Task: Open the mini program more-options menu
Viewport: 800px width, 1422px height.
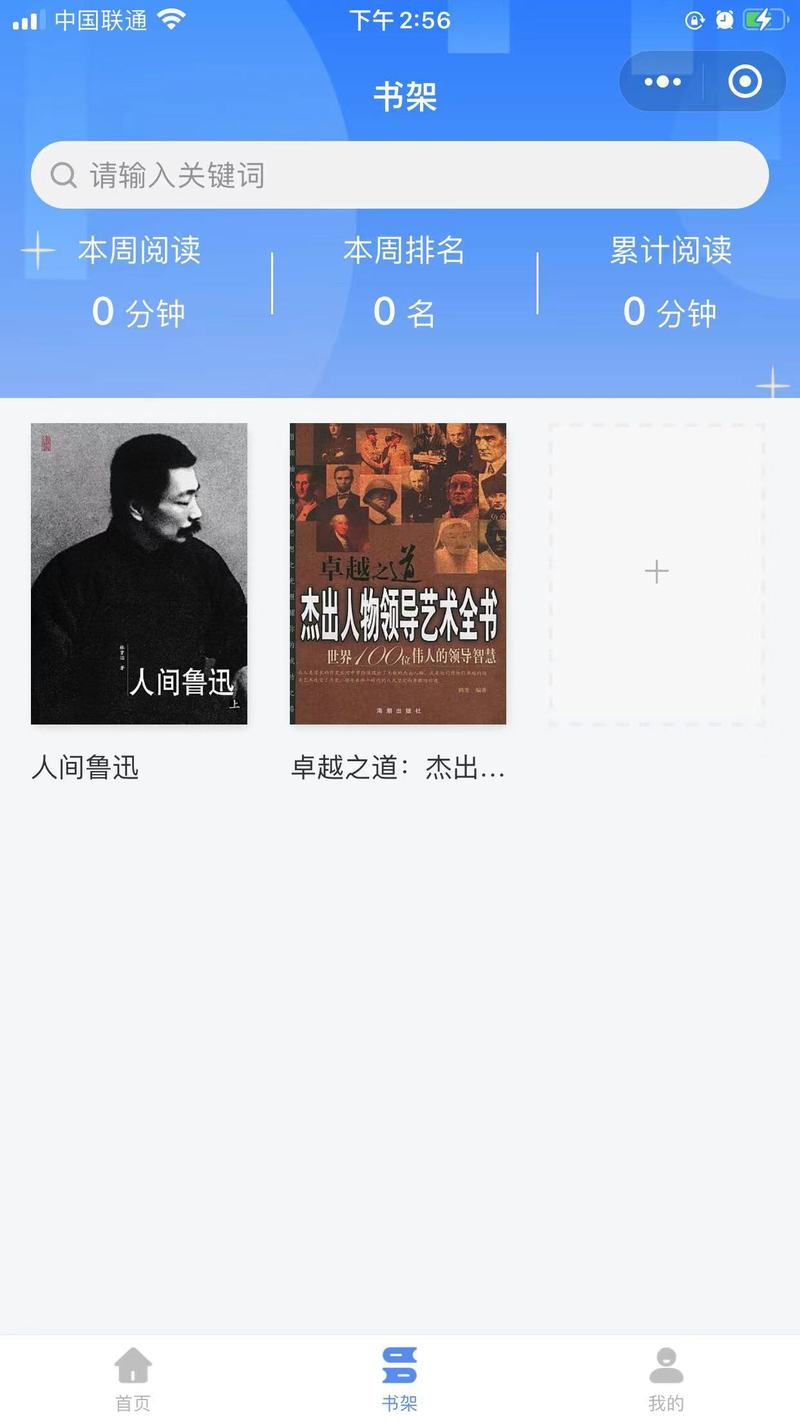Action: 662,82
